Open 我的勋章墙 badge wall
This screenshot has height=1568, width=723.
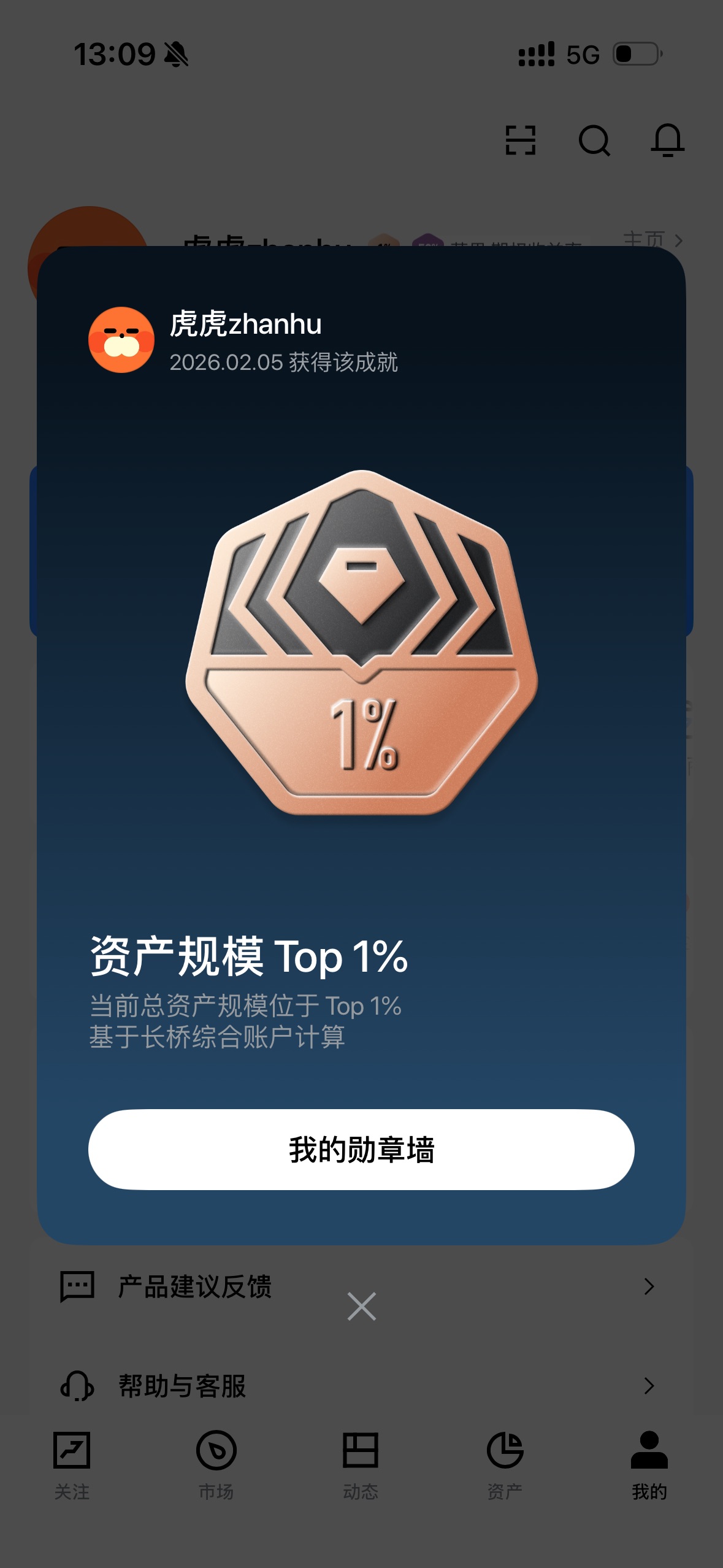[x=361, y=1150]
